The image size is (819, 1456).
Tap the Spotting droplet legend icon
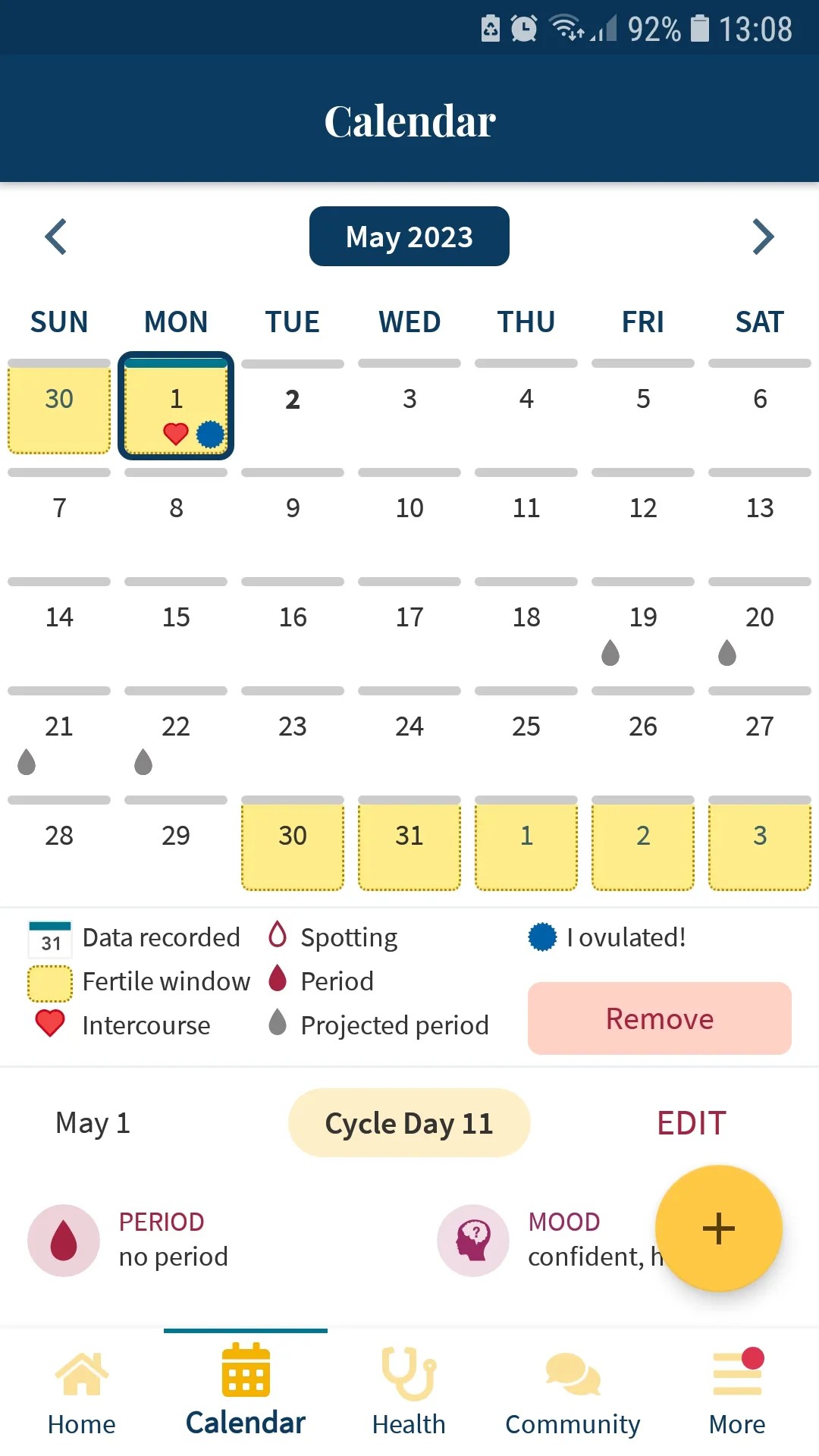pyautogui.click(x=278, y=937)
